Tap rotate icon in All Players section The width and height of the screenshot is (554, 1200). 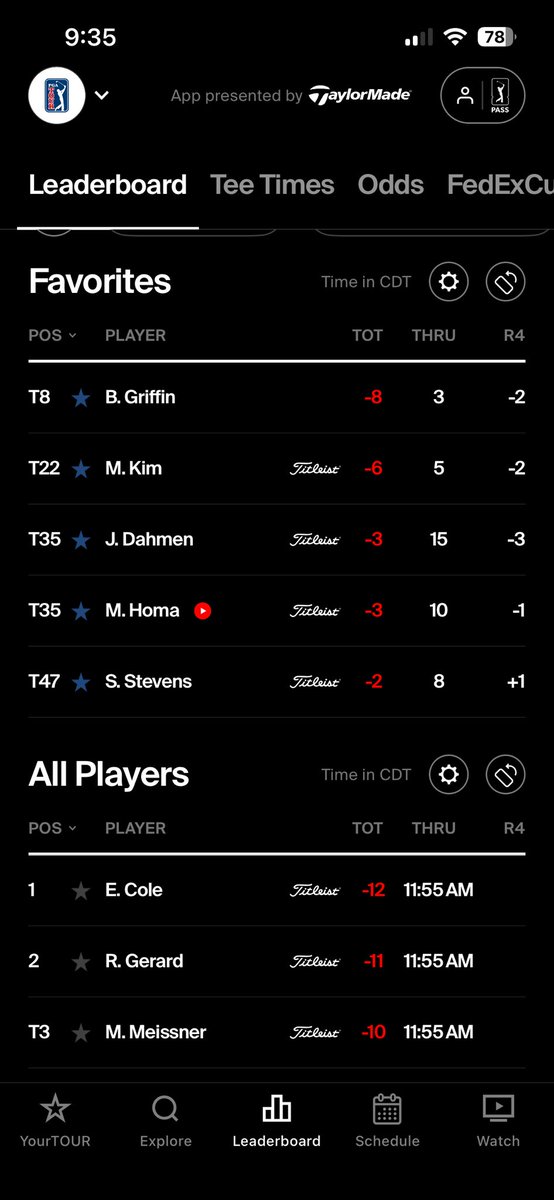coord(505,774)
